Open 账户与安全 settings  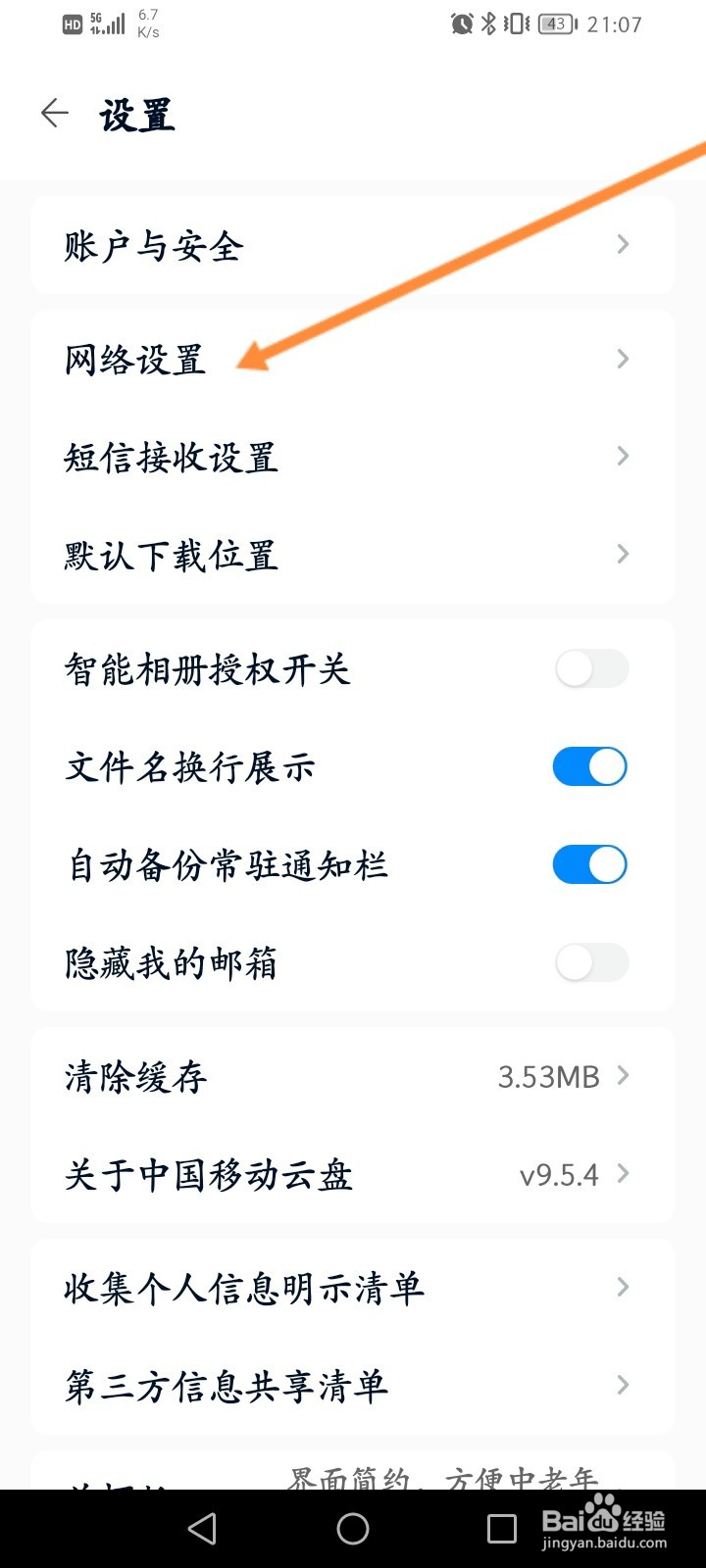353,245
